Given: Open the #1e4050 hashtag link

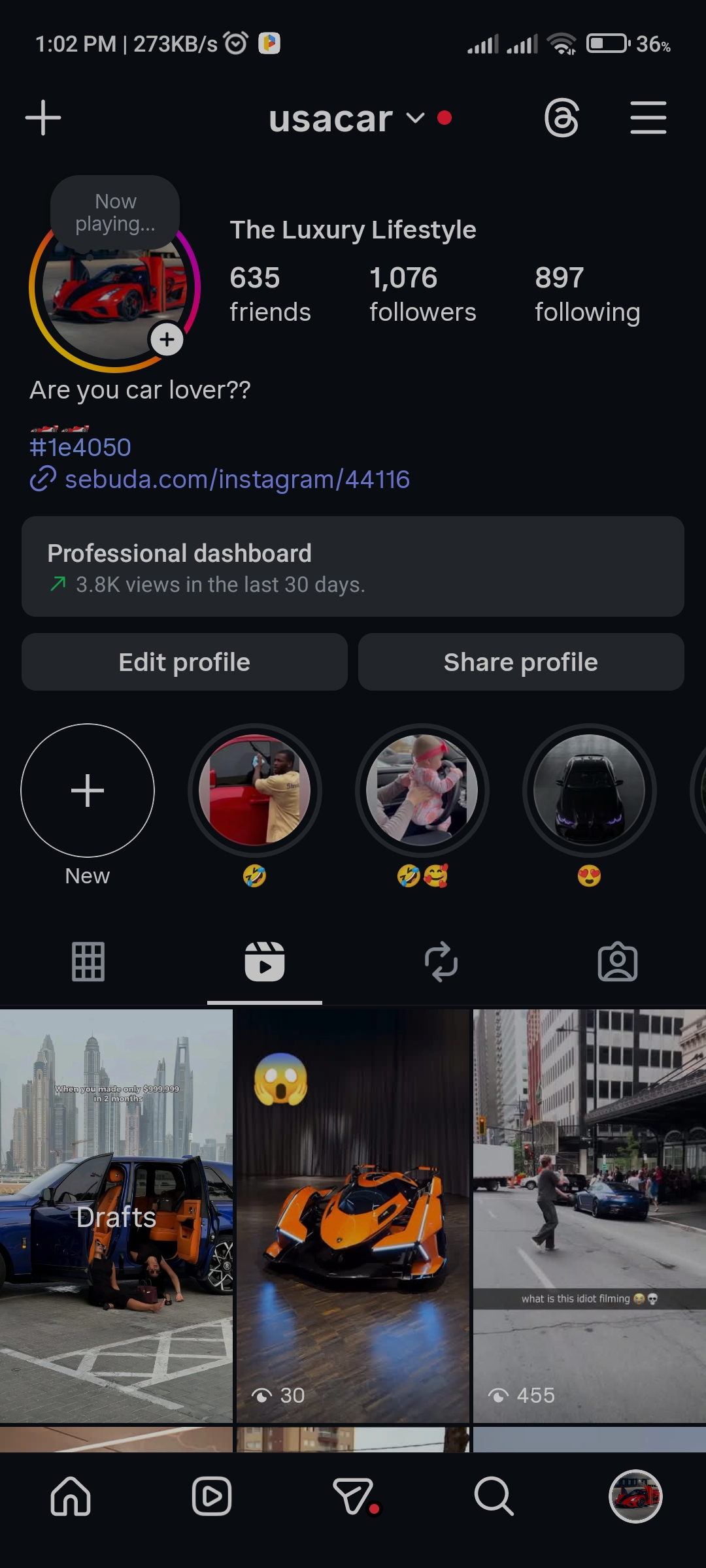Looking at the screenshot, I should point(80,448).
